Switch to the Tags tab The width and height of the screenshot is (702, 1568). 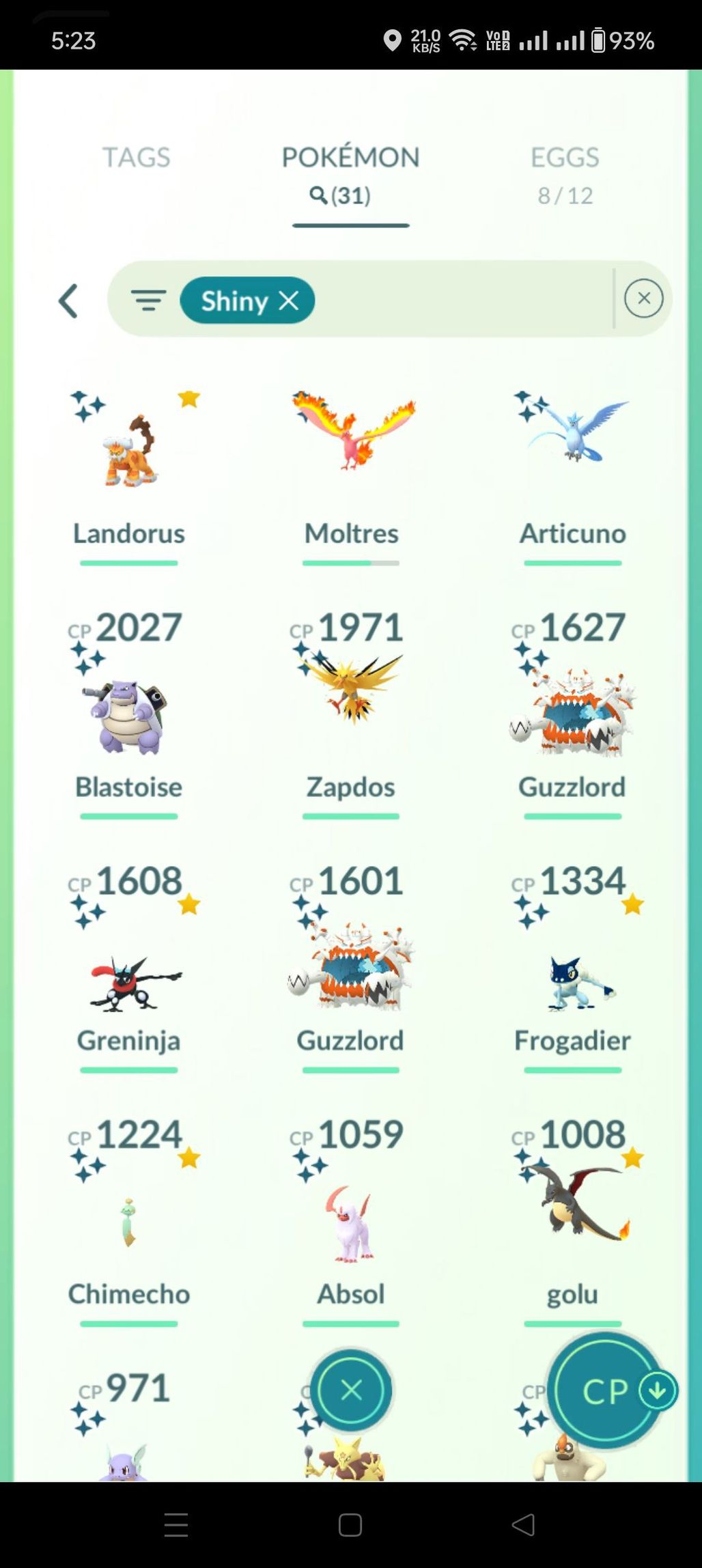point(136,158)
